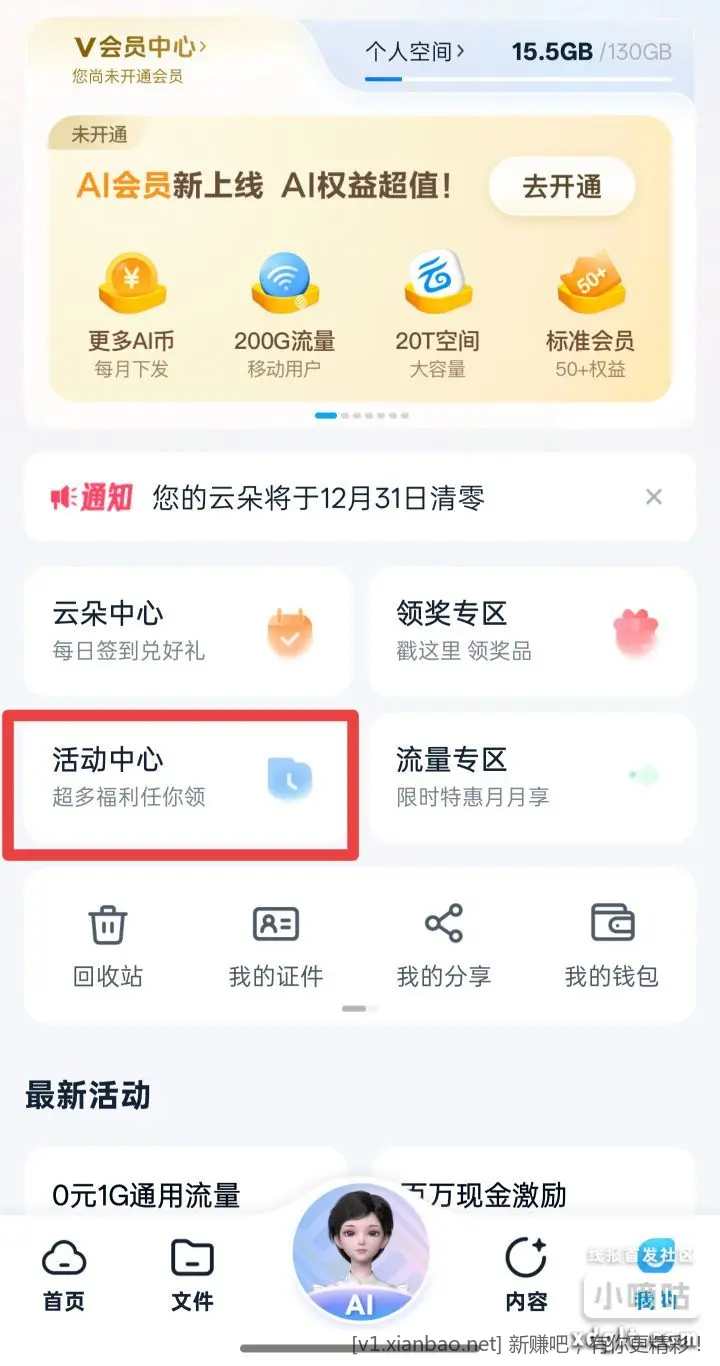Open 我的钱包 wallet

tap(611, 946)
